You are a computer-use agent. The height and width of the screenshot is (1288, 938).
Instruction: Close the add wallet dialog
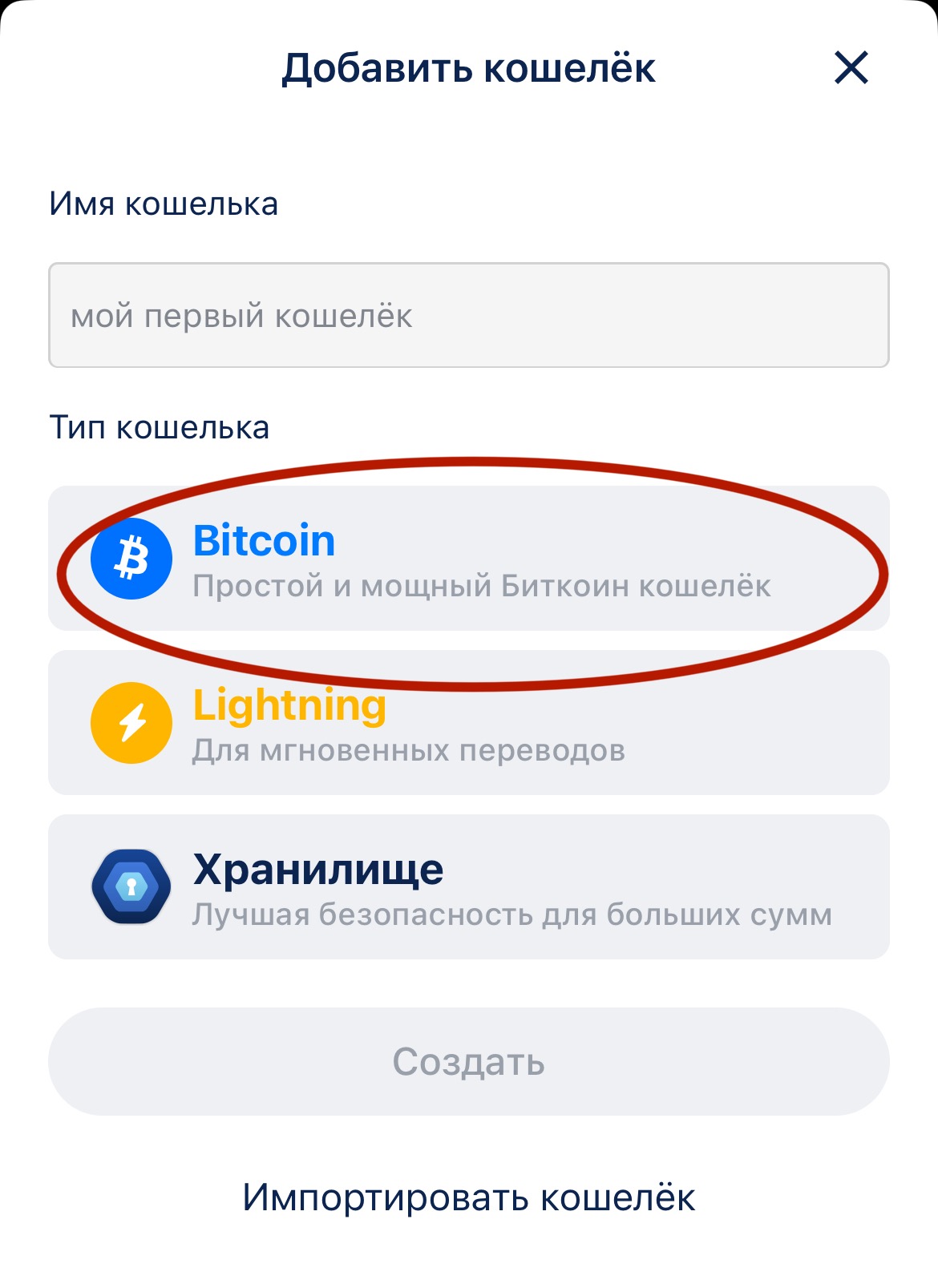(851, 67)
